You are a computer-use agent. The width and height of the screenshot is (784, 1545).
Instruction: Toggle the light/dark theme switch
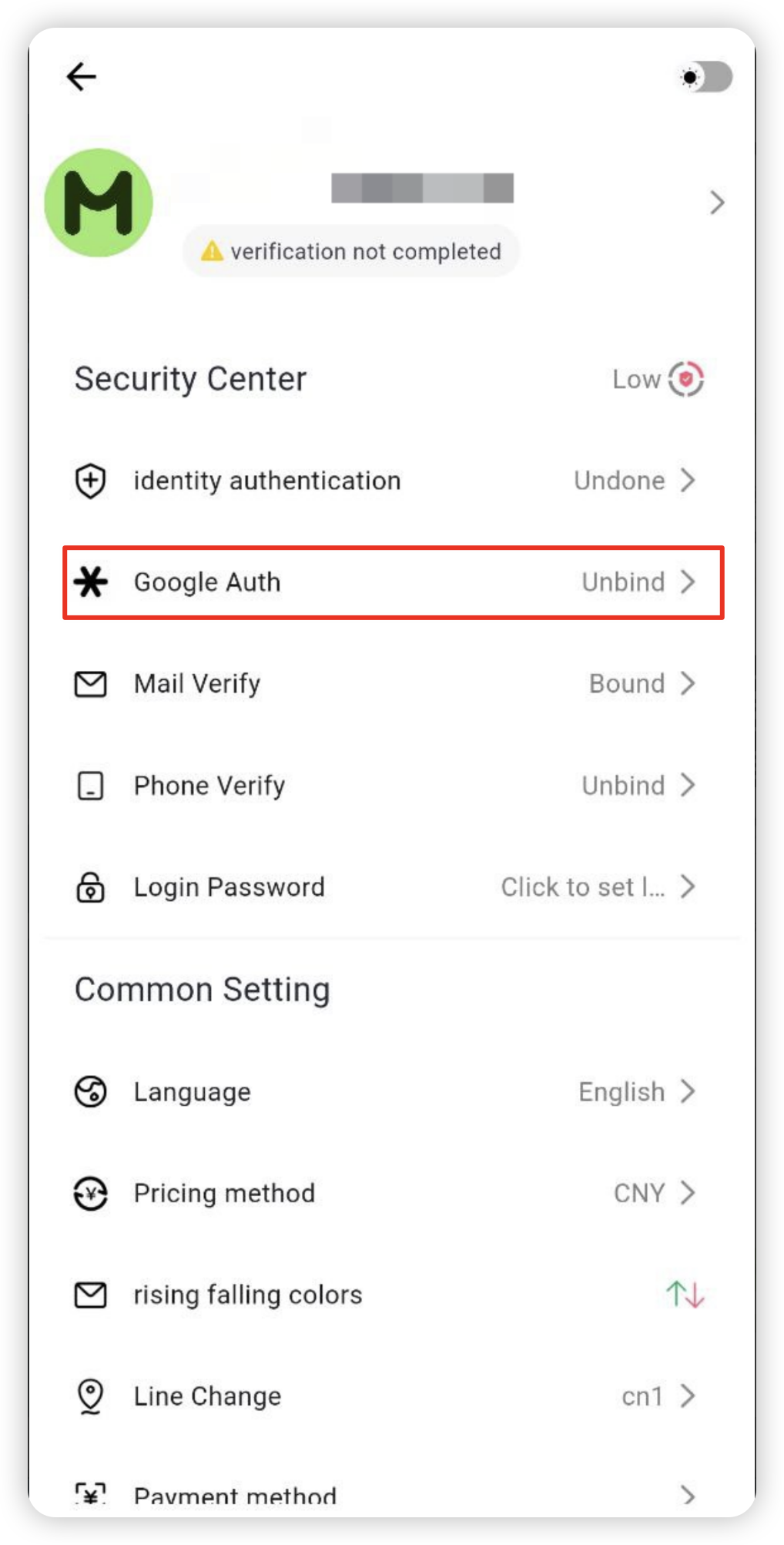(705, 77)
